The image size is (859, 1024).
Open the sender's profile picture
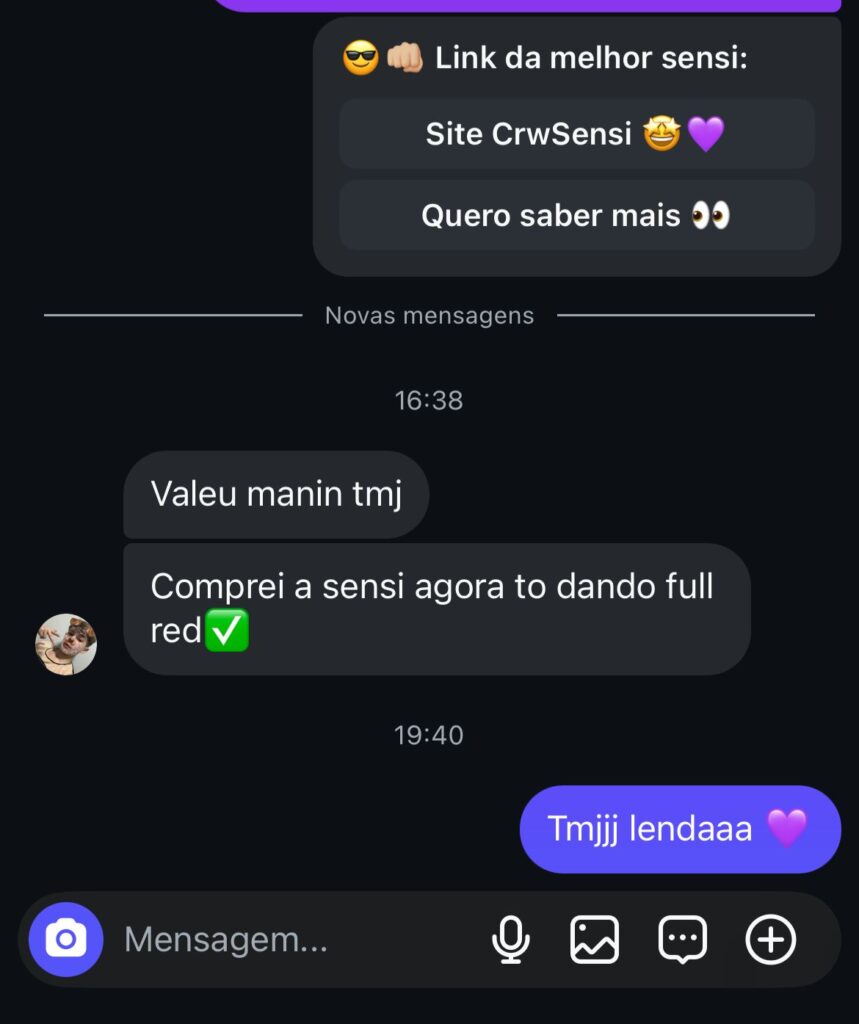click(66, 644)
